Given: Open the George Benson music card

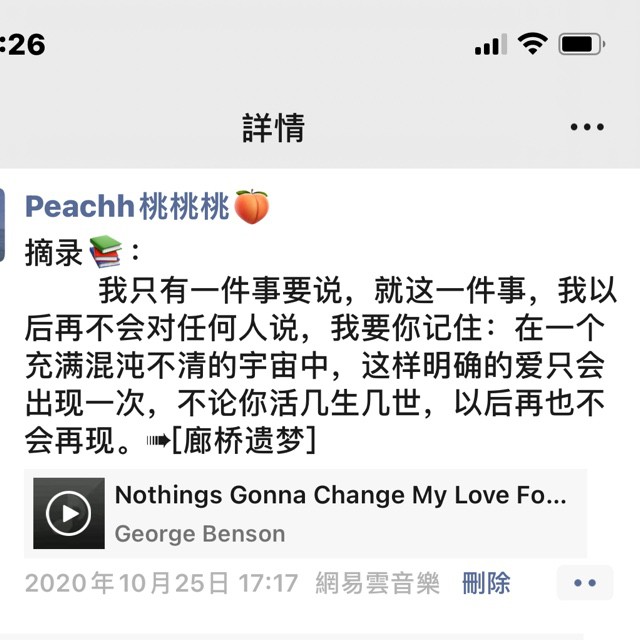Looking at the screenshot, I should [340, 513].
